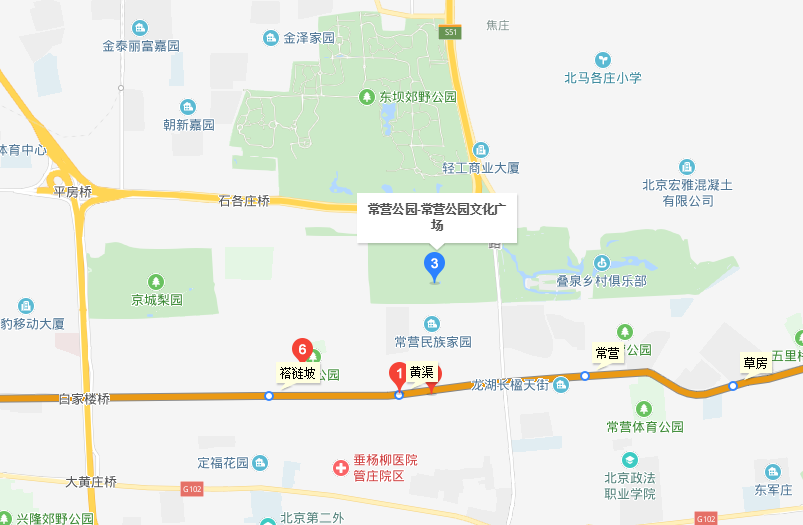Screen dimensions: 803x525
Task: Tap the blue marker numbered 3
Action: tap(434, 264)
